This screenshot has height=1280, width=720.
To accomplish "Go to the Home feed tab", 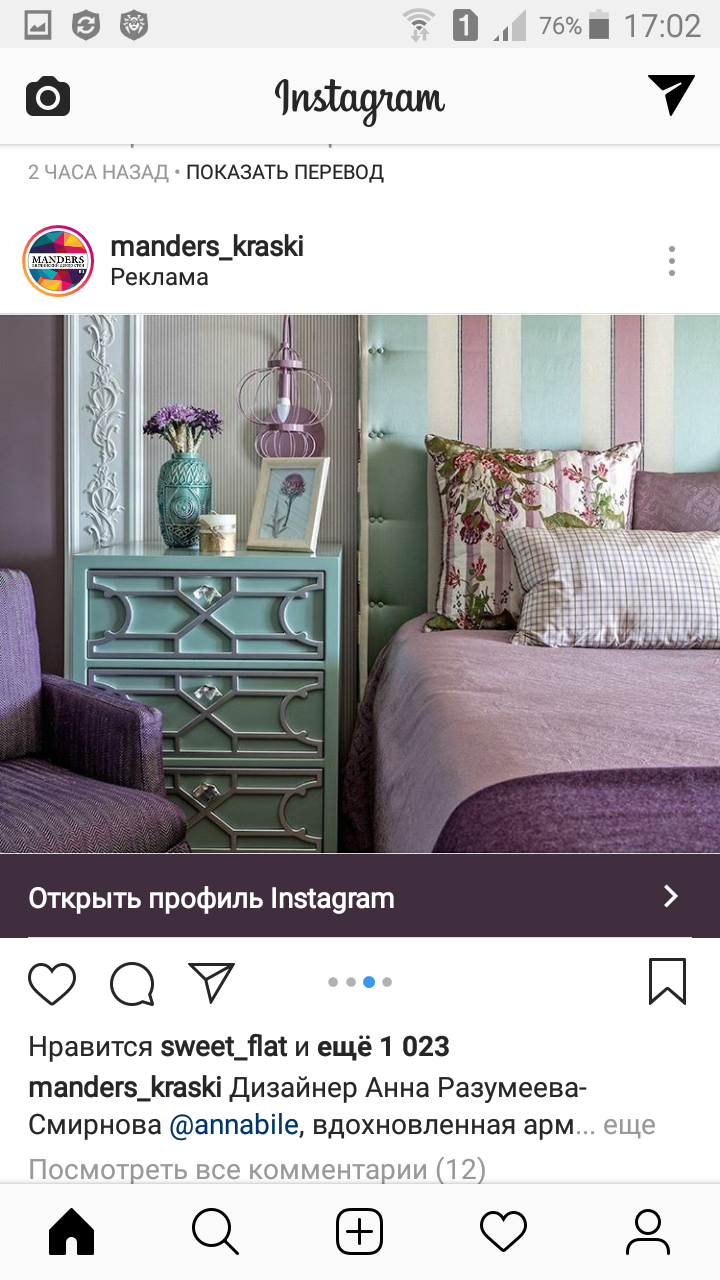I will coord(72,1232).
